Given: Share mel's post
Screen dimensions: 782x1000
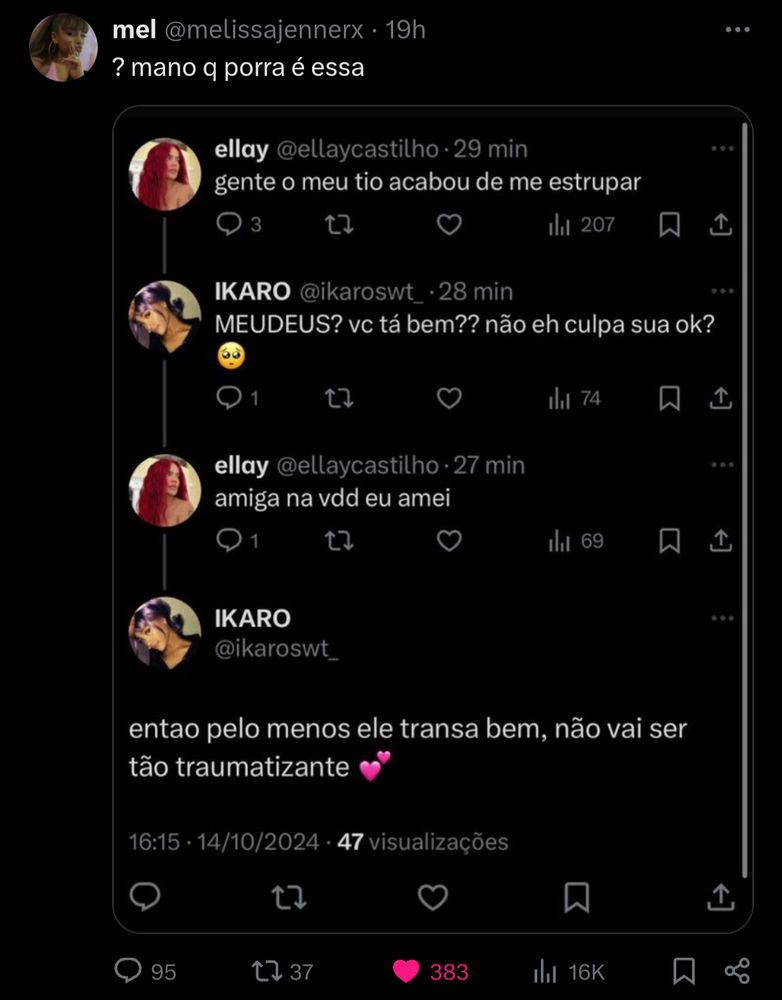Looking at the screenshot, I should coord(737,970).
